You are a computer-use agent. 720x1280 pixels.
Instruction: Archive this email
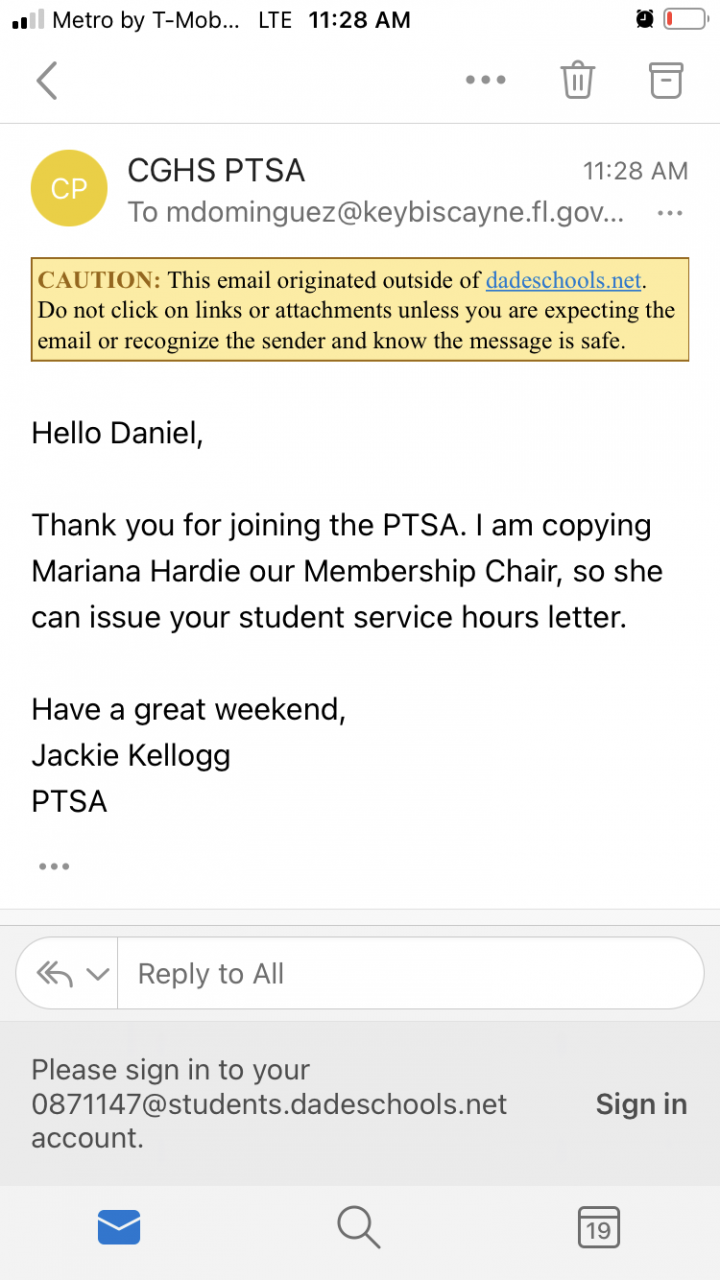point(666,80)
